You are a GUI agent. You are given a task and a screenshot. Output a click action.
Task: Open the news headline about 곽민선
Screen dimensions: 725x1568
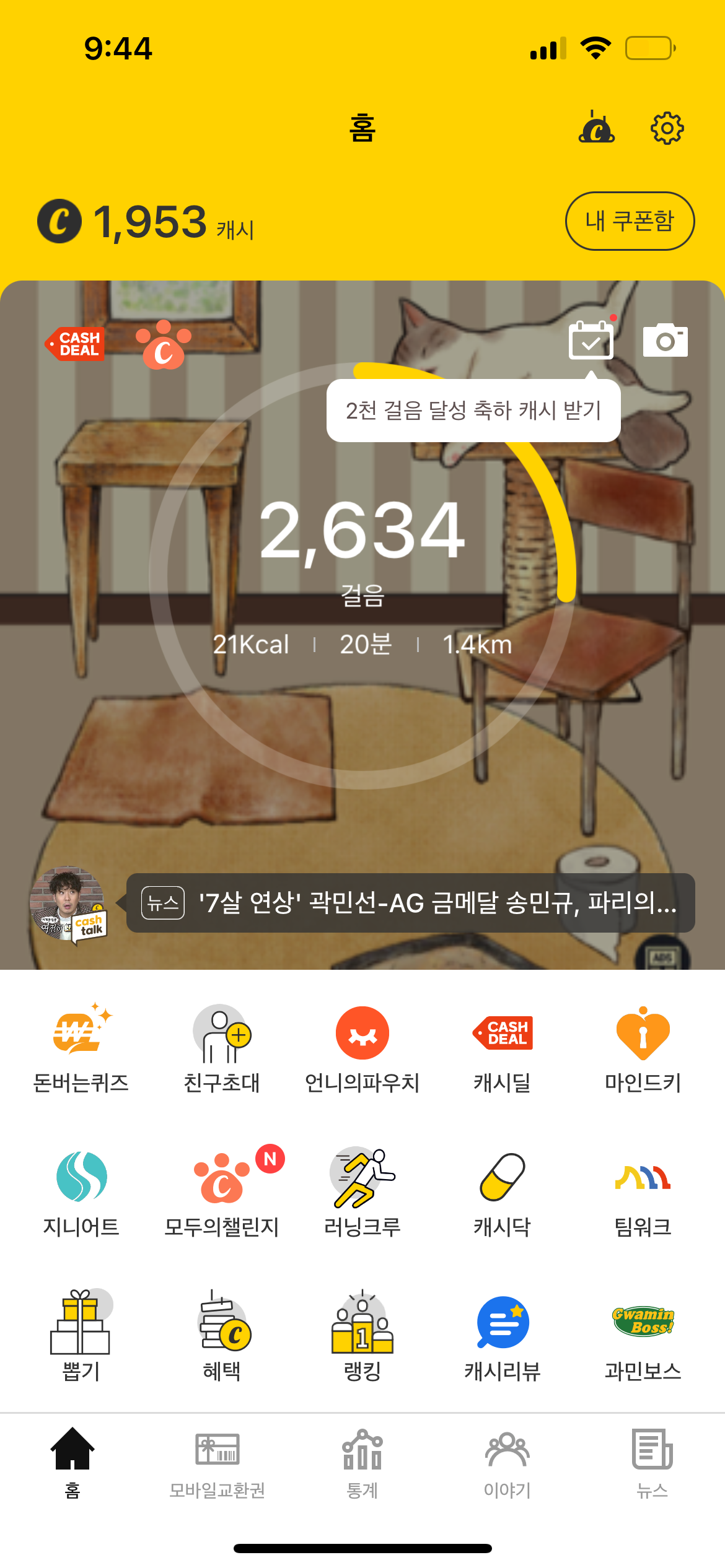click(410, 903)
